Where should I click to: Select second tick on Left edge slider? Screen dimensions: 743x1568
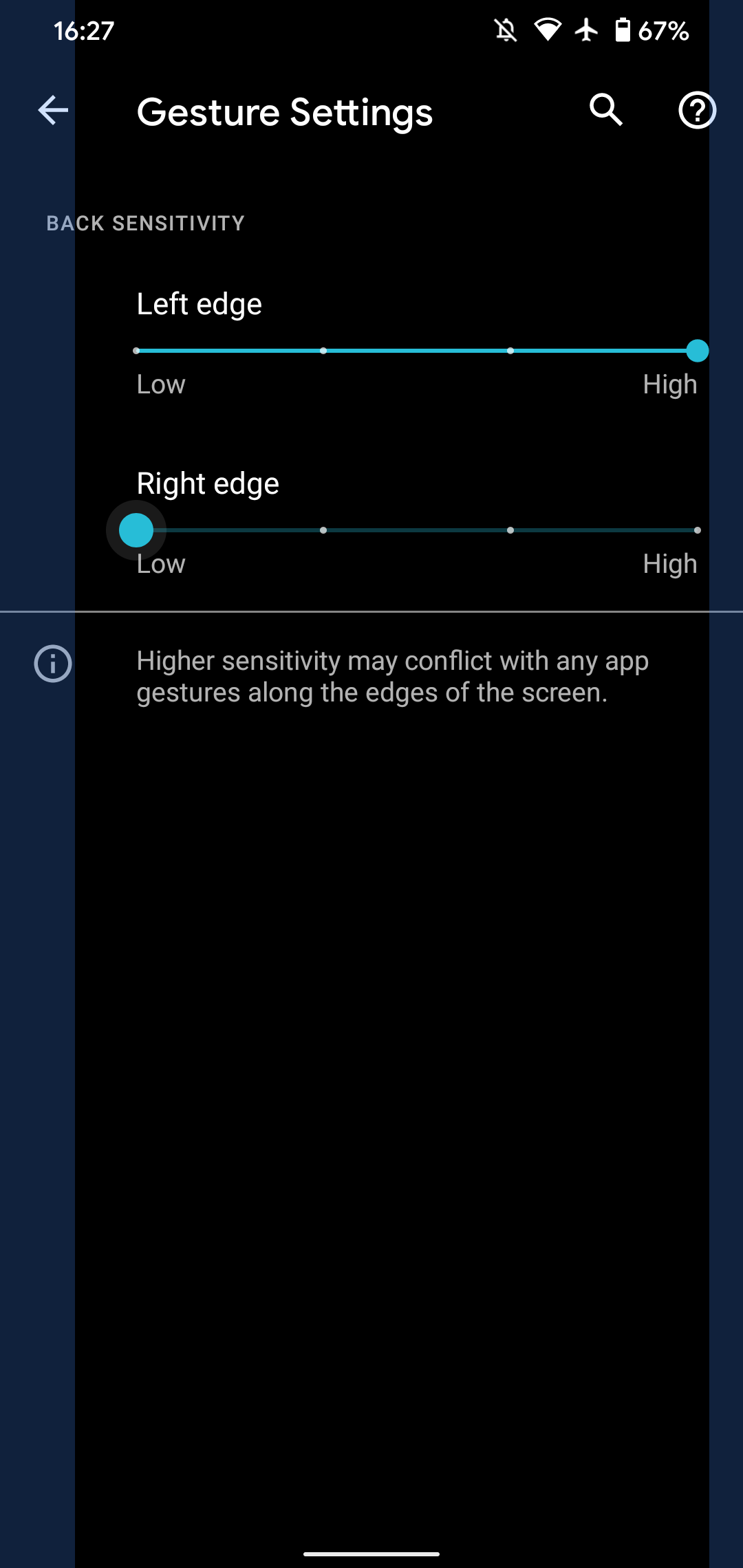323,351
